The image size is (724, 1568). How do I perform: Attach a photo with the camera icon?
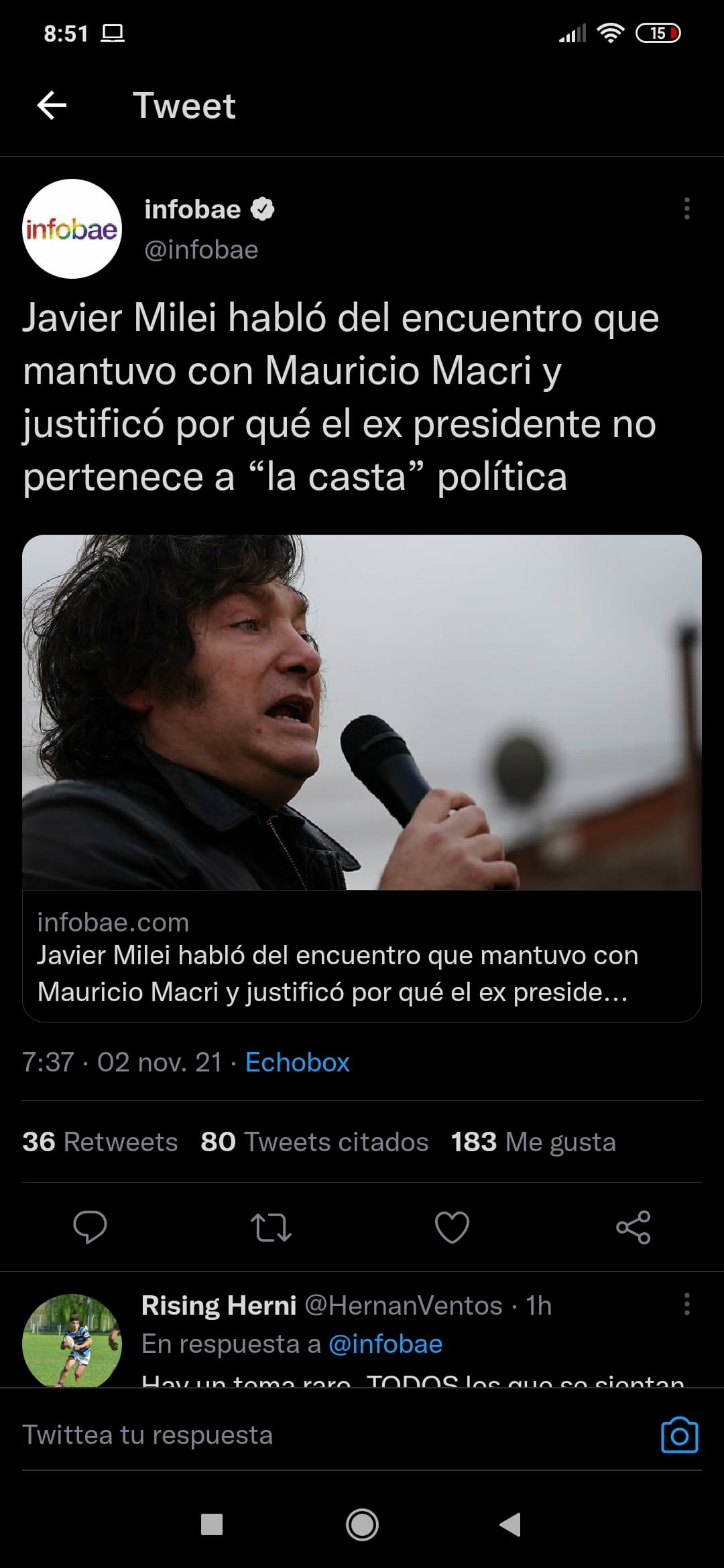point(680,1435)
